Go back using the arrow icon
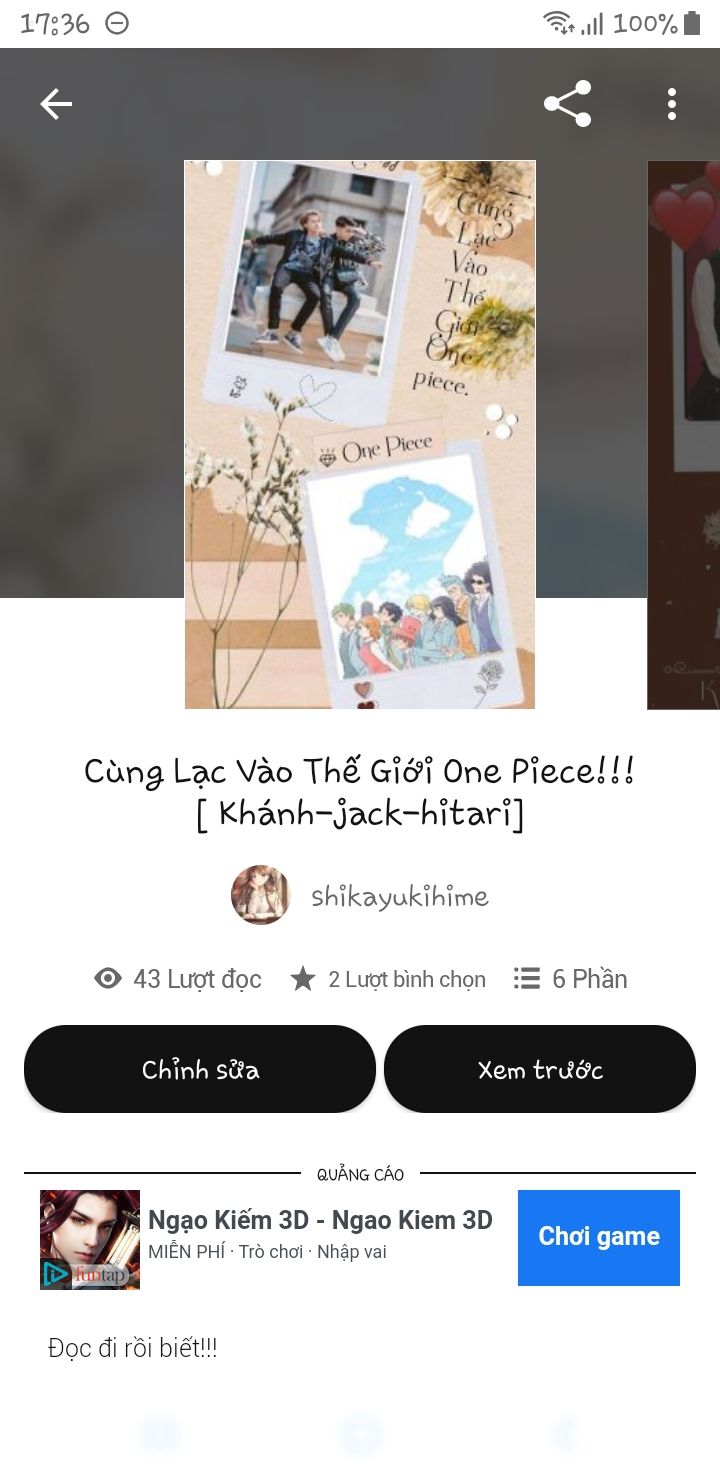This screenshot has width=720, height=1480. [56, 104]
